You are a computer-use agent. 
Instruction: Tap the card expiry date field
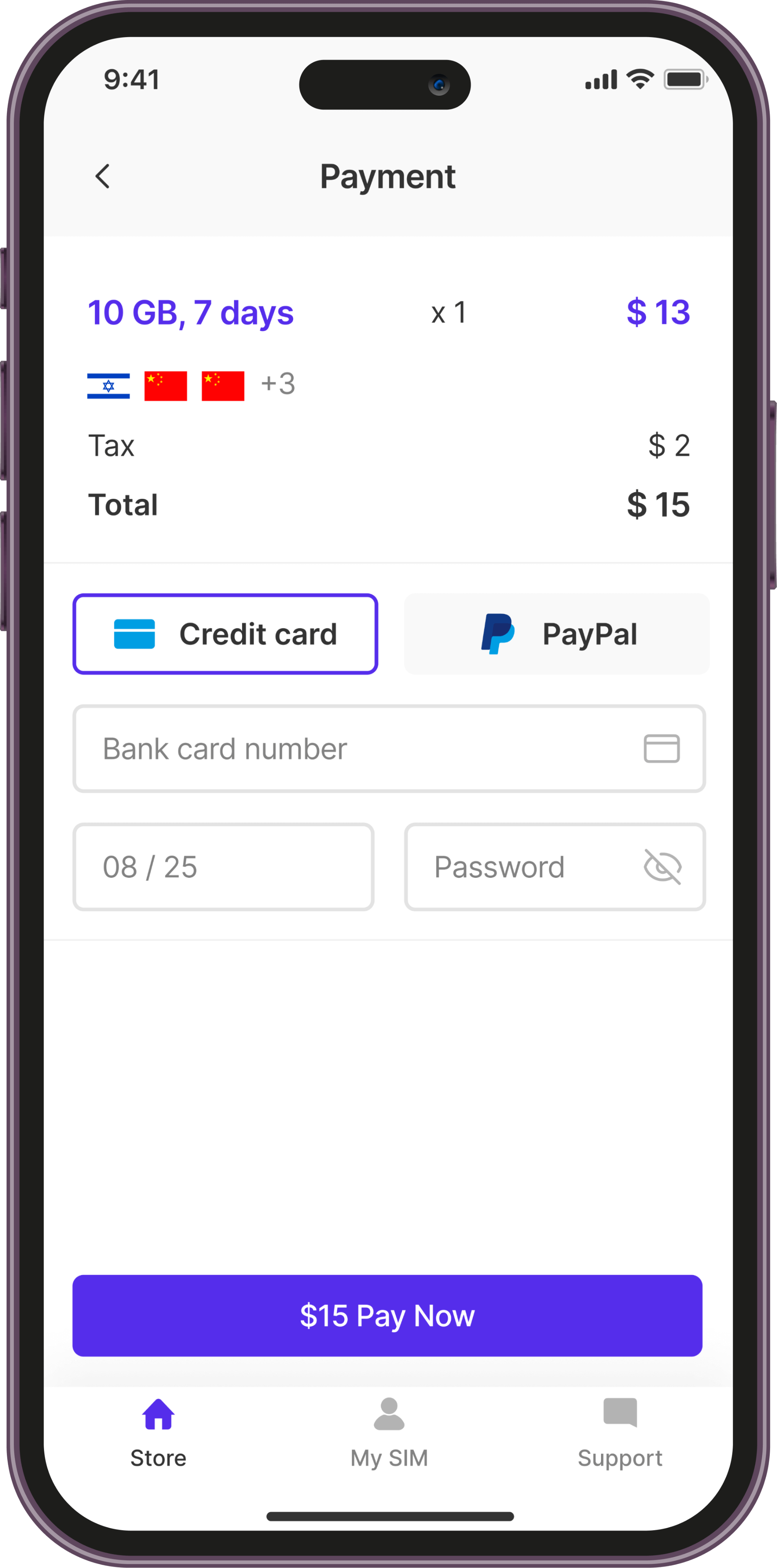coord(223,867)
